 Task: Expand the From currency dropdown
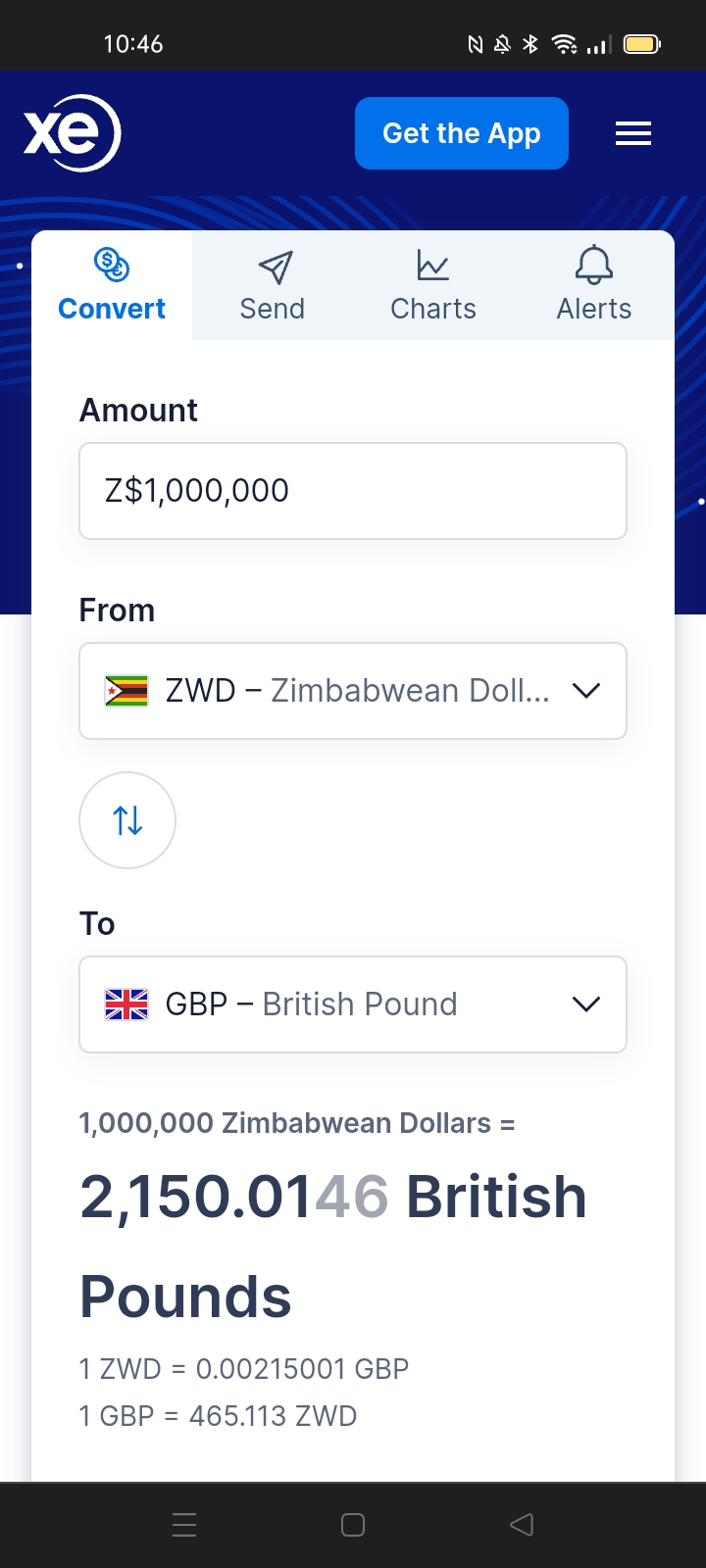pos(353,691)
